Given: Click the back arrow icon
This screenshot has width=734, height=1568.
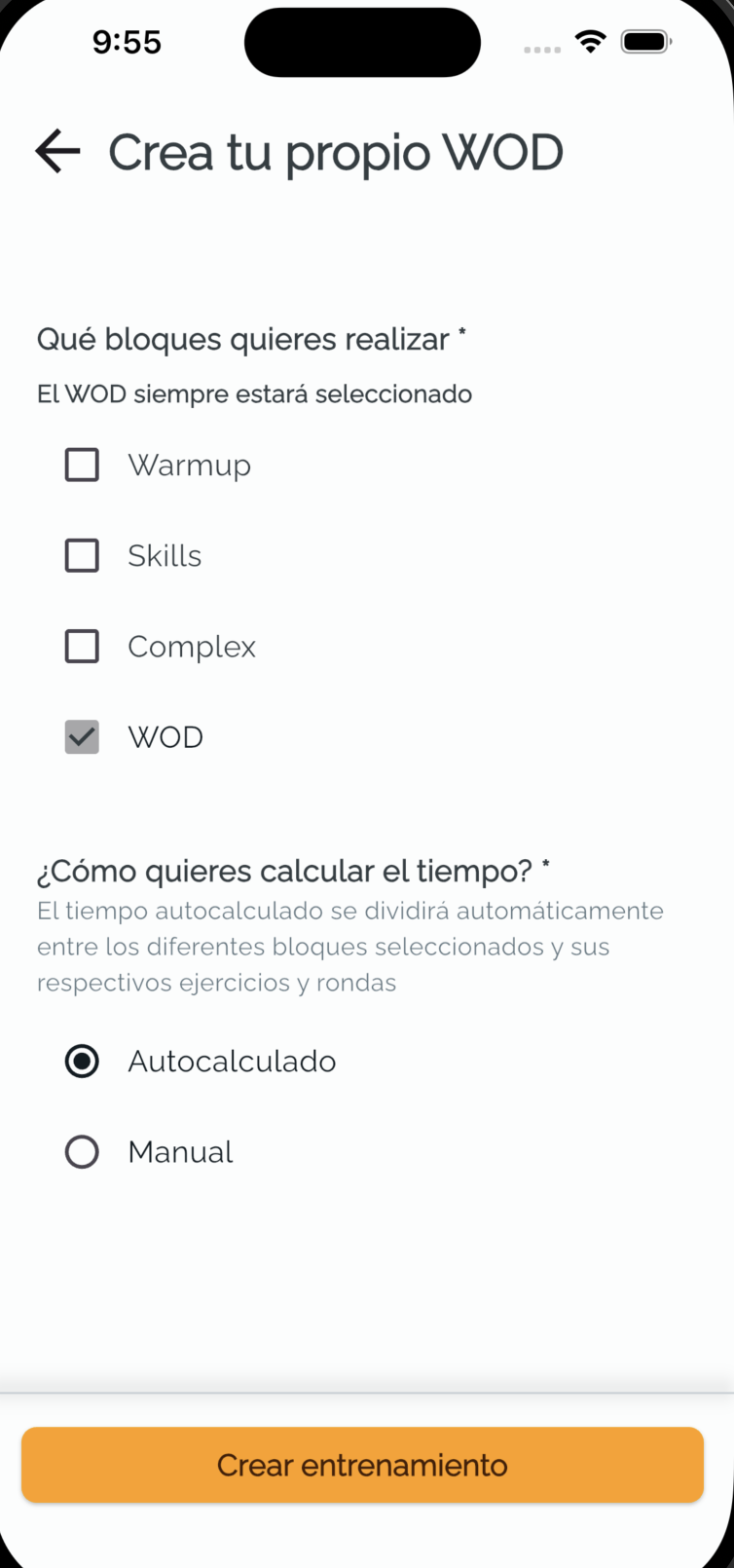Looking at the screenshot, I should coord(56,151).
